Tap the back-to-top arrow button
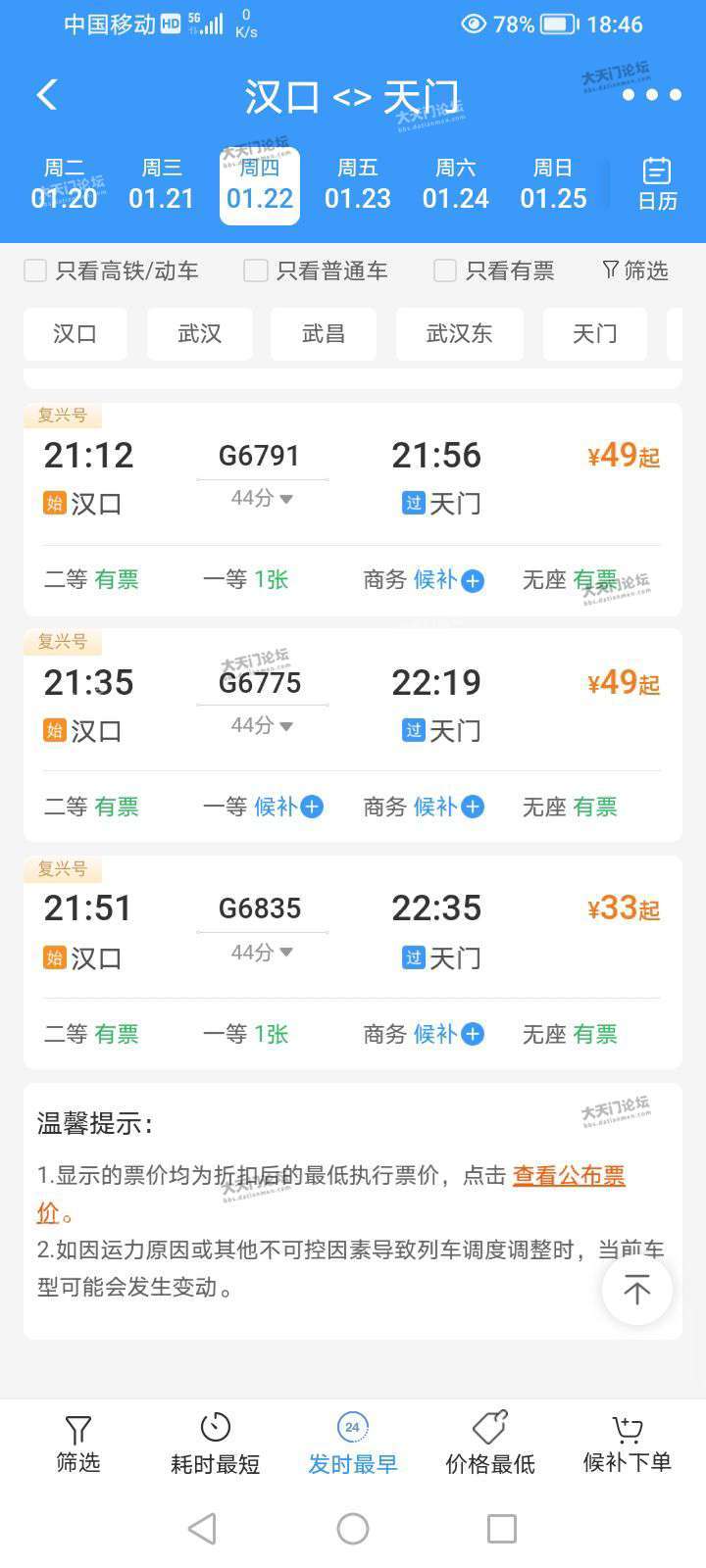706x1568 pixels. pos(636,1290)
